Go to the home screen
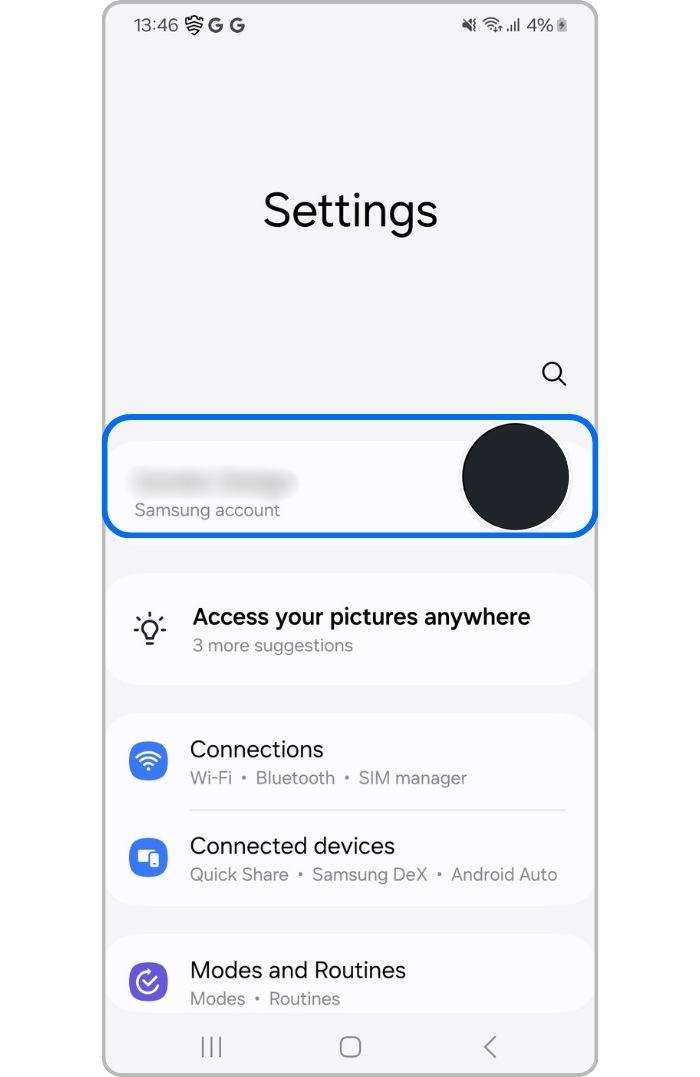Viewport: 700px width, 1077px height. point(350,1047)
